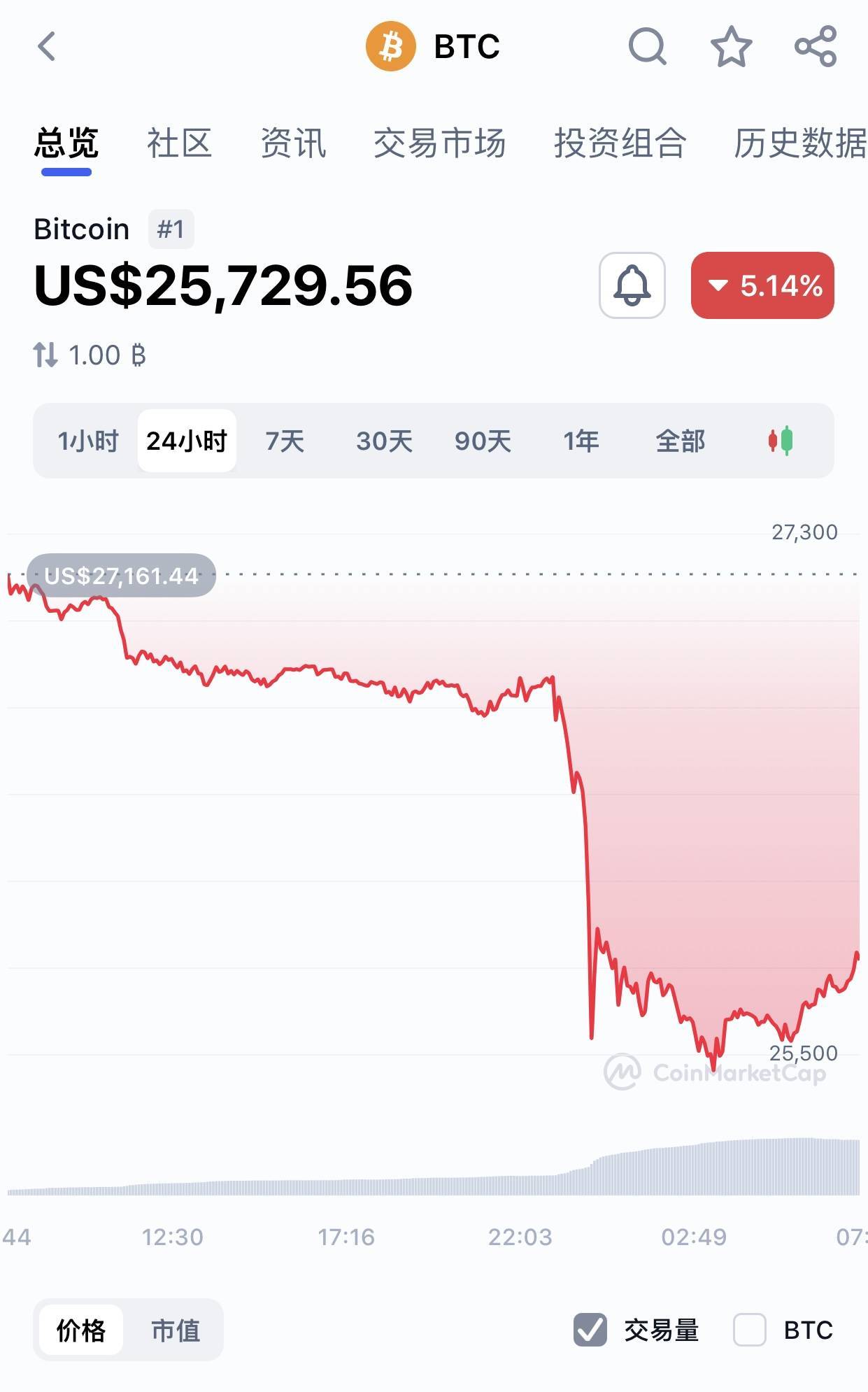
Task: Switch chart to 1年 range
Action: point(581,441)
